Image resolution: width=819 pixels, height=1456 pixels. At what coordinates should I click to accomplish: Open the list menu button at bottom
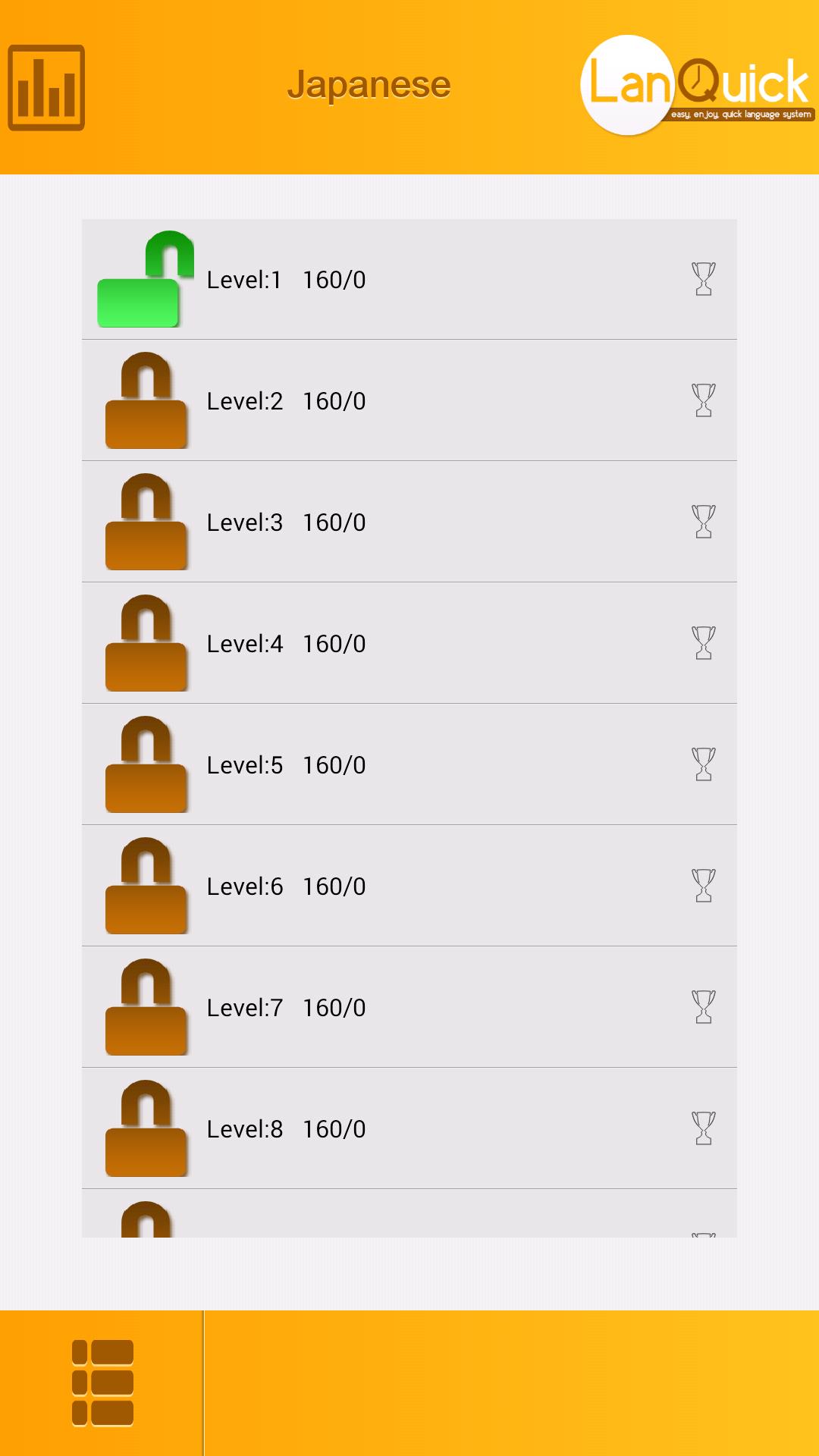click(102, 1382)
